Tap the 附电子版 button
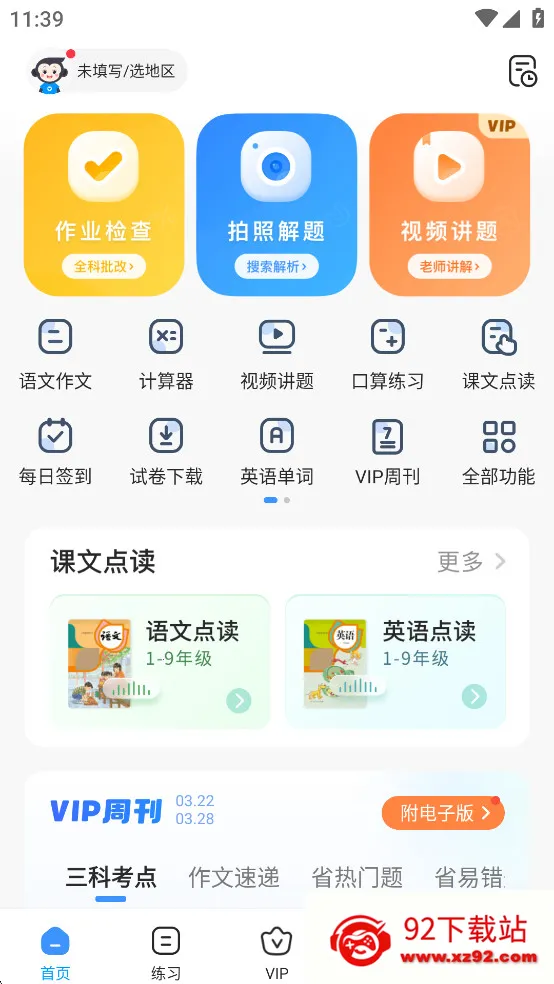Screen dimensions: 554x984 tap(443, 813)
